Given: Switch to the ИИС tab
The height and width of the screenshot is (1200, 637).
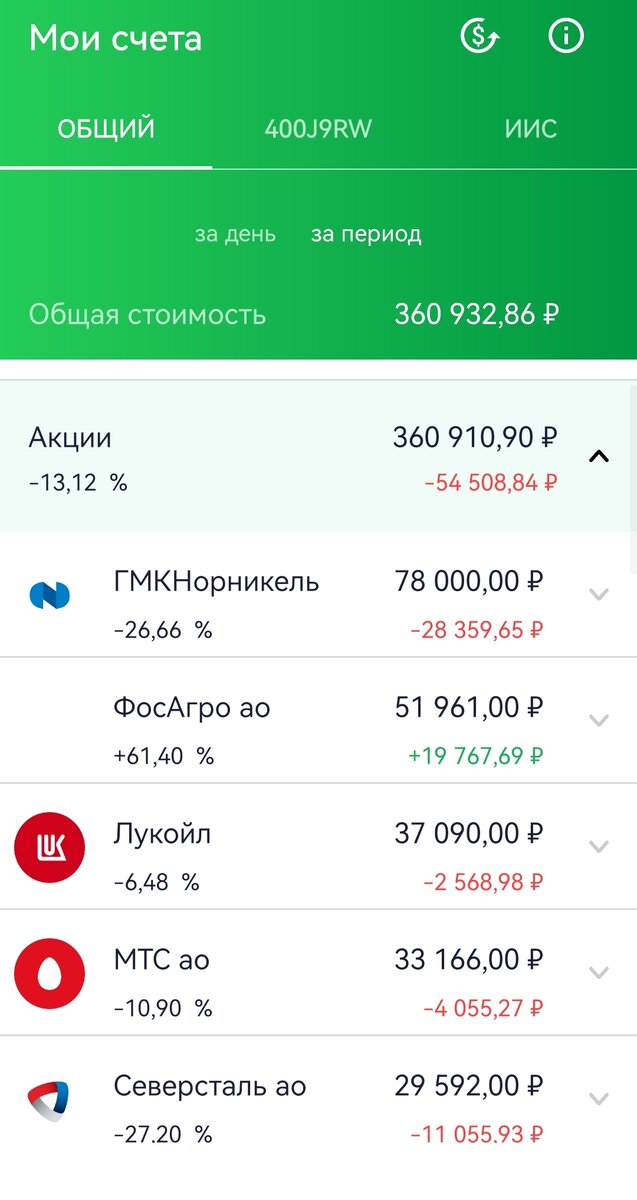Looking at the screenshot, I should 531,129.
